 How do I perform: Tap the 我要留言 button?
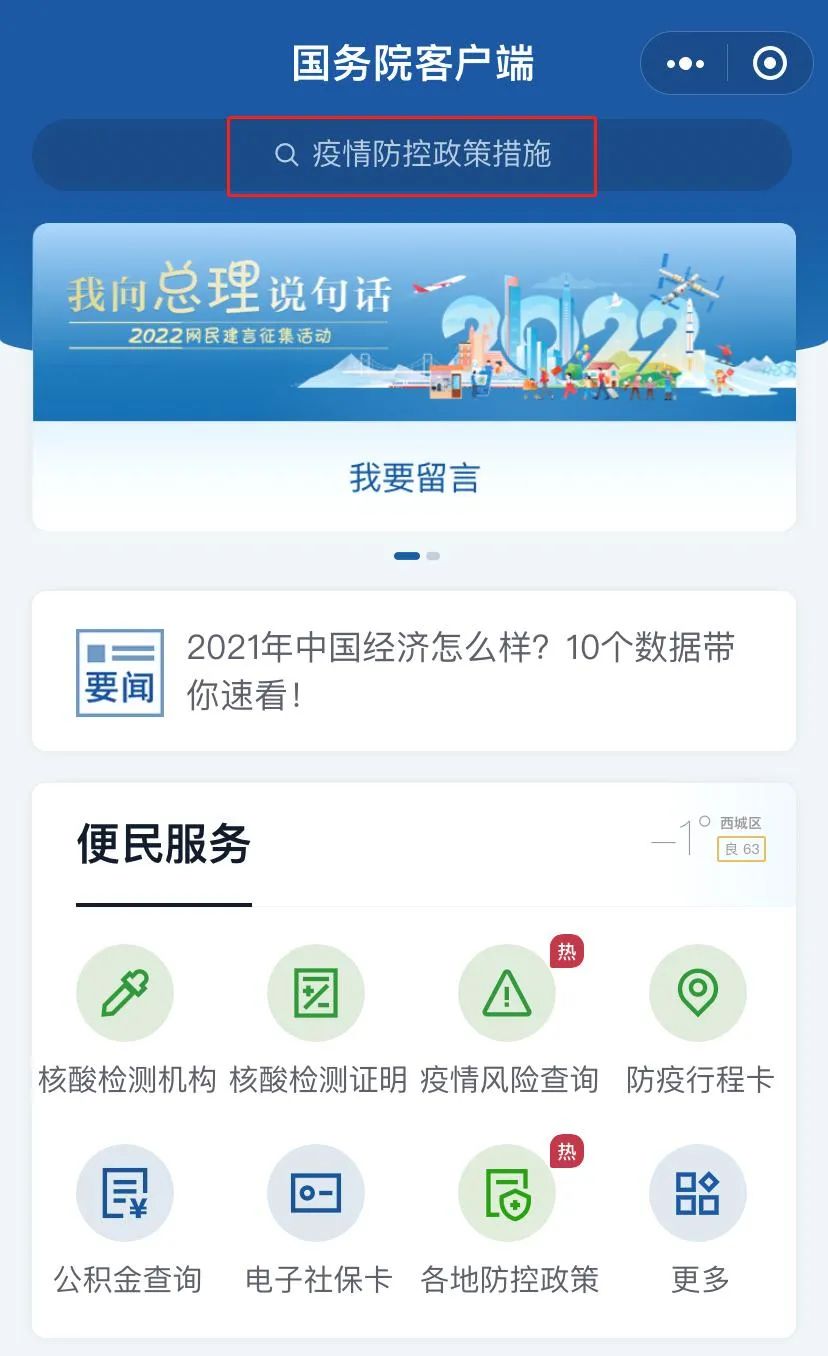coord(414,477)
